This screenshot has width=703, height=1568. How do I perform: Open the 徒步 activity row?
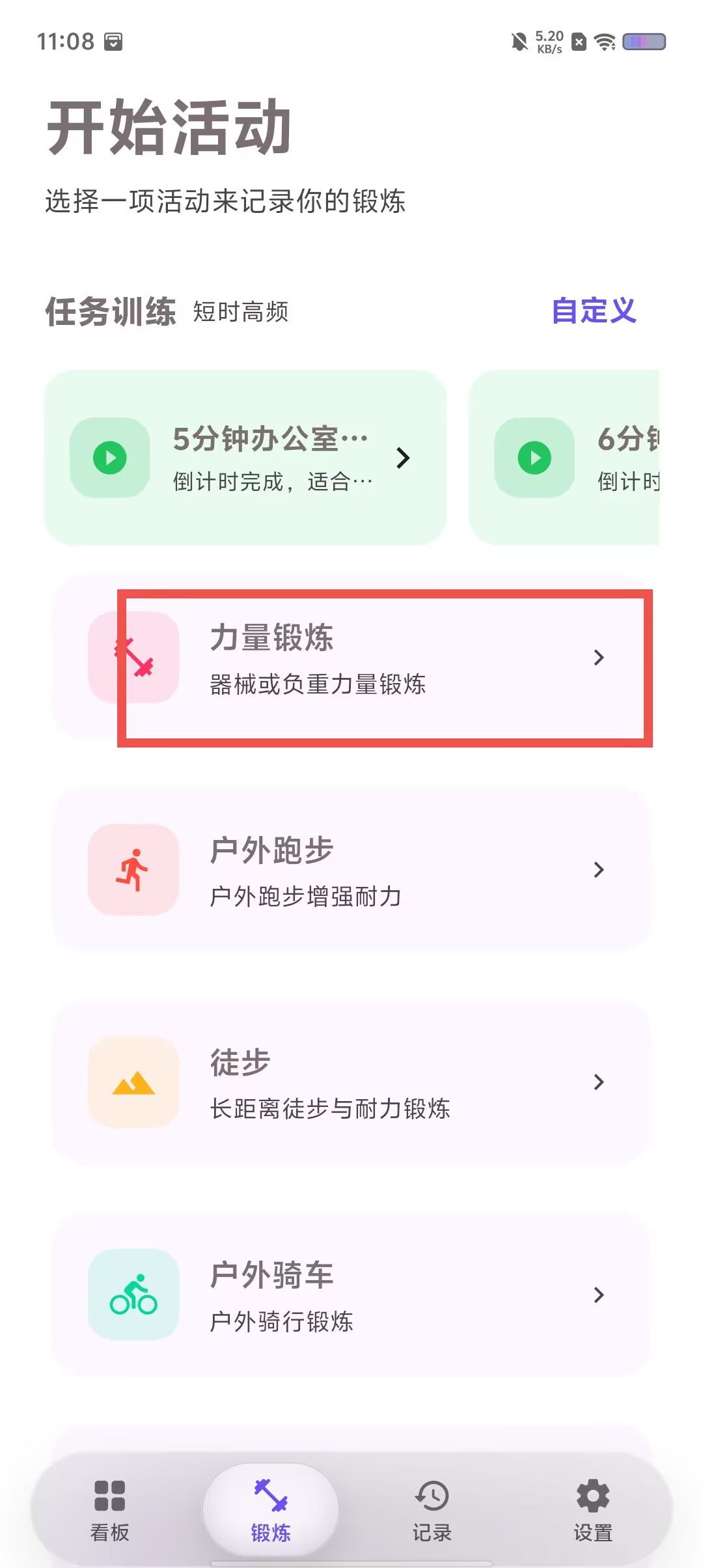(351, 1082)
